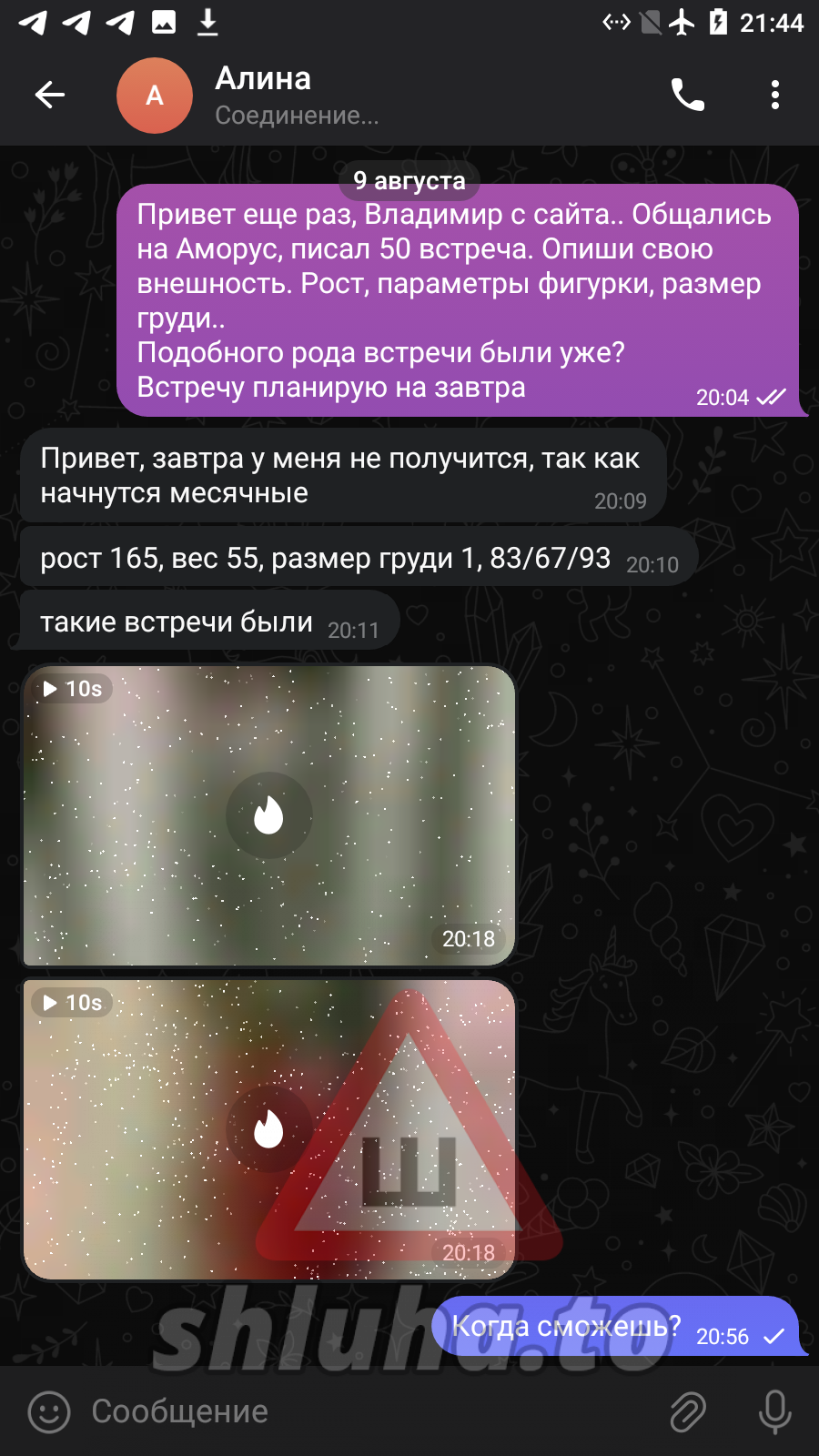
Task: Open Алина's profile from the header
Action: (264, 95)
